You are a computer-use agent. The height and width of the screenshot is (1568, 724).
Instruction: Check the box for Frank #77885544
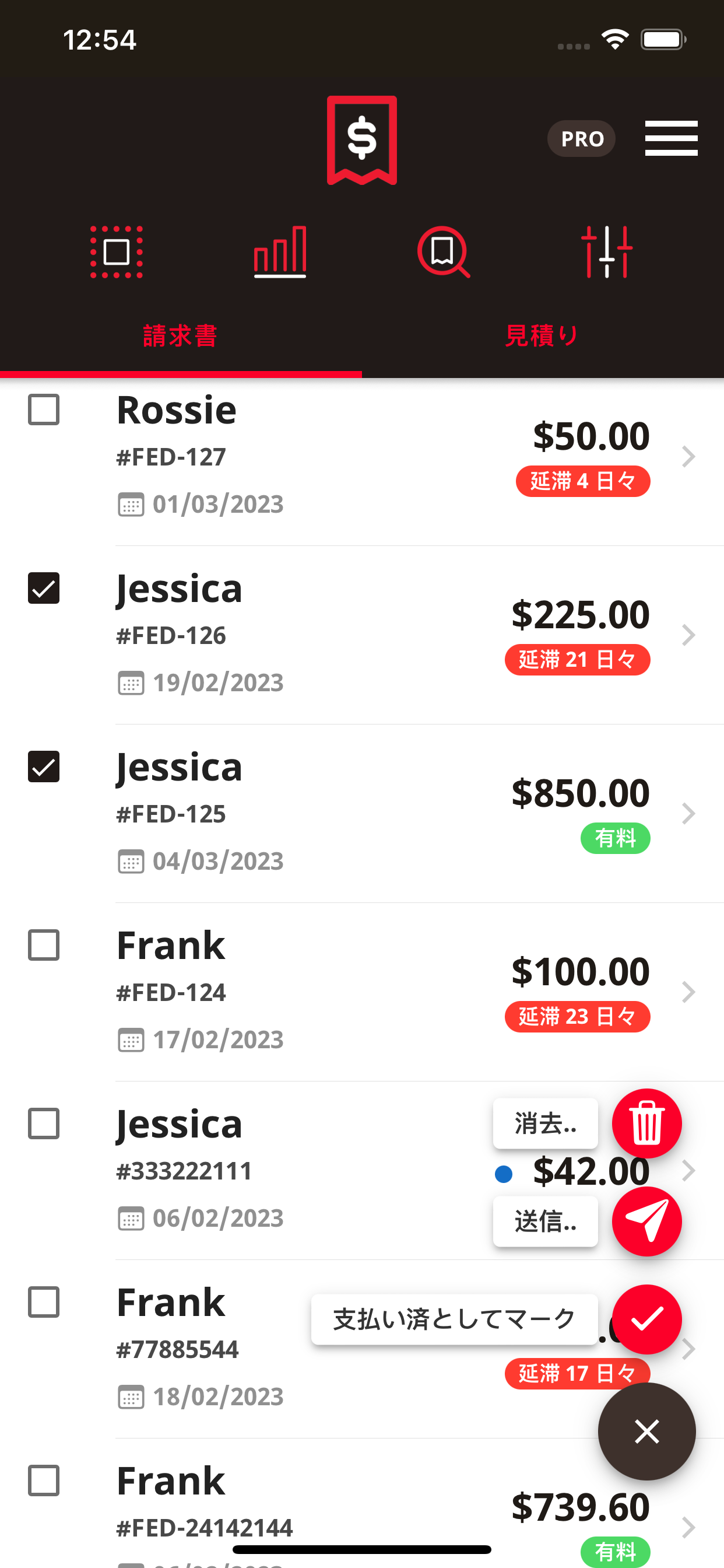tap(44, 1302)
